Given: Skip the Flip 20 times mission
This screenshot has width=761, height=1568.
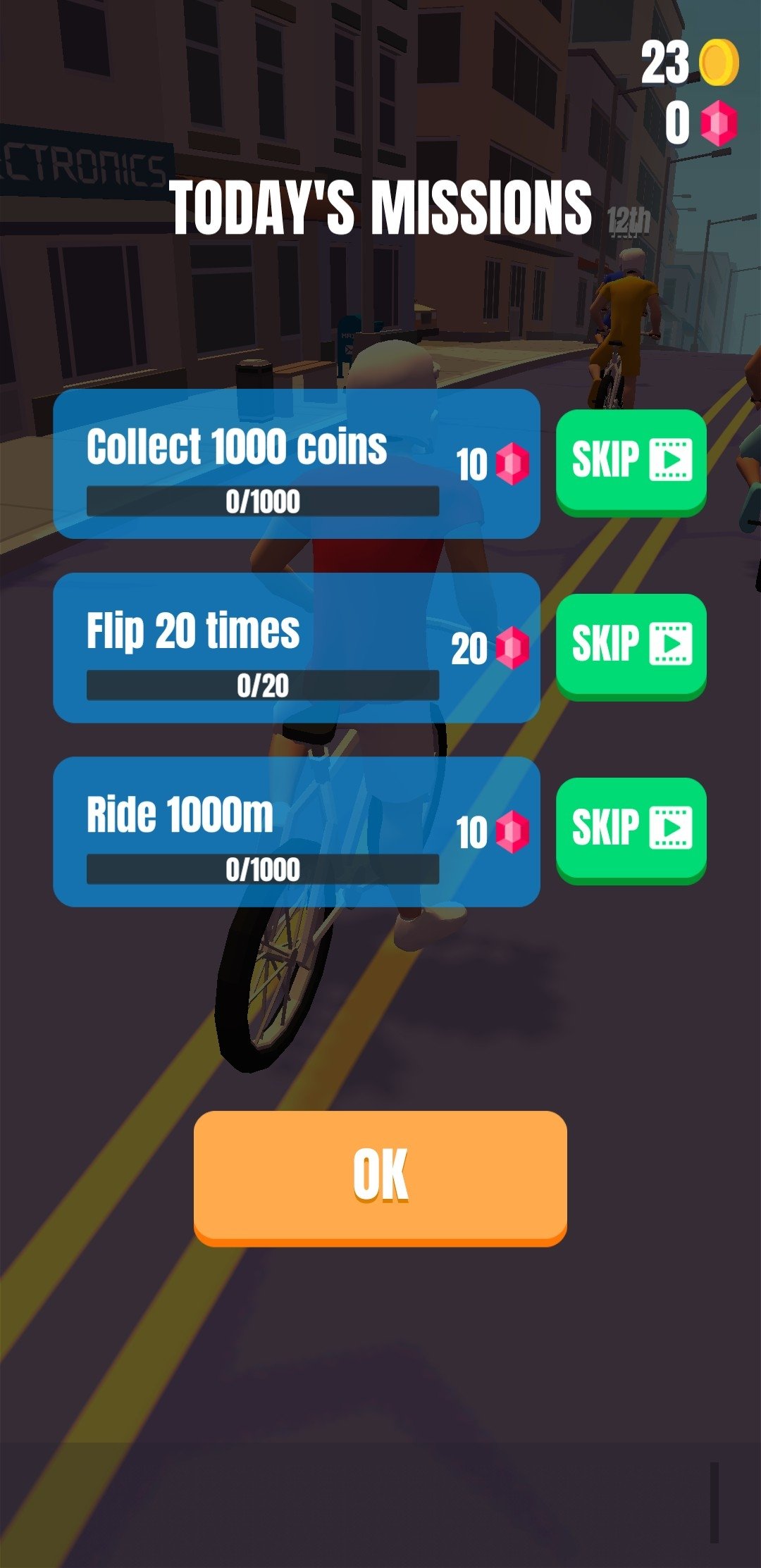Looking at the screenshot, I should pos(631,647).
